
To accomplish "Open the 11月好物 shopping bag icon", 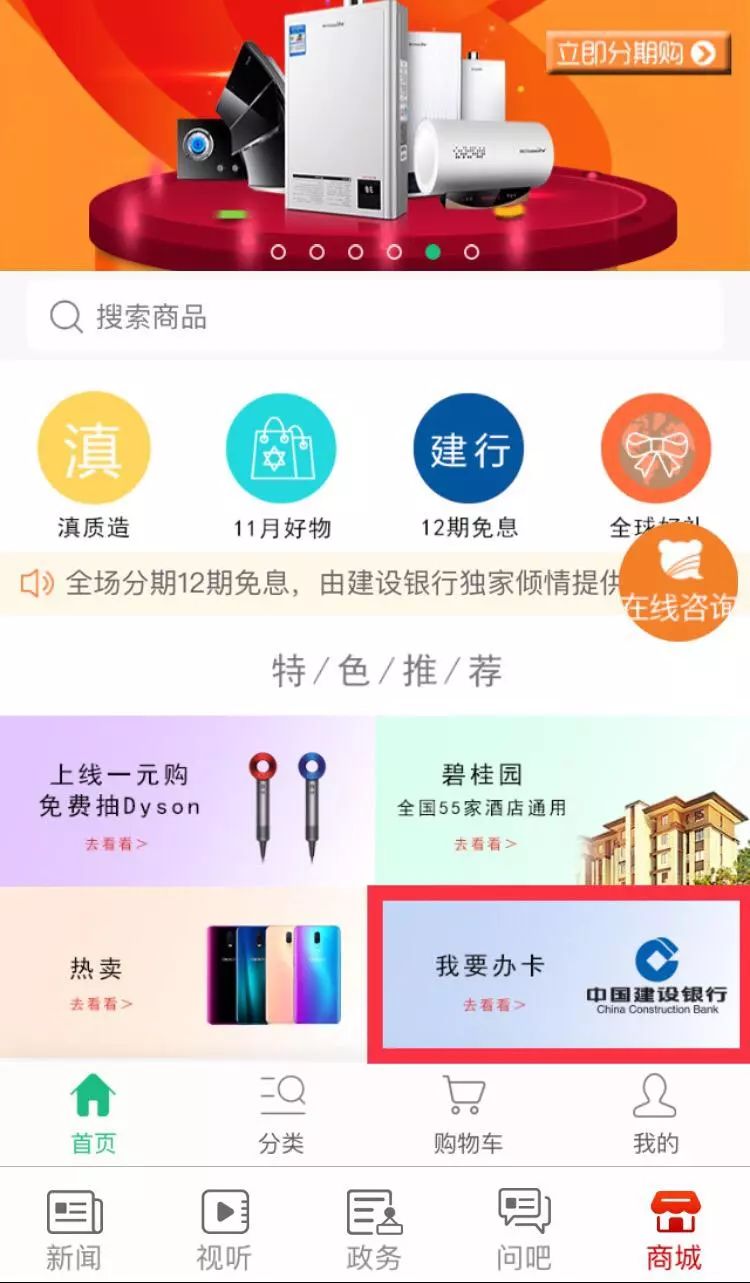I will (x=282, y=447).
